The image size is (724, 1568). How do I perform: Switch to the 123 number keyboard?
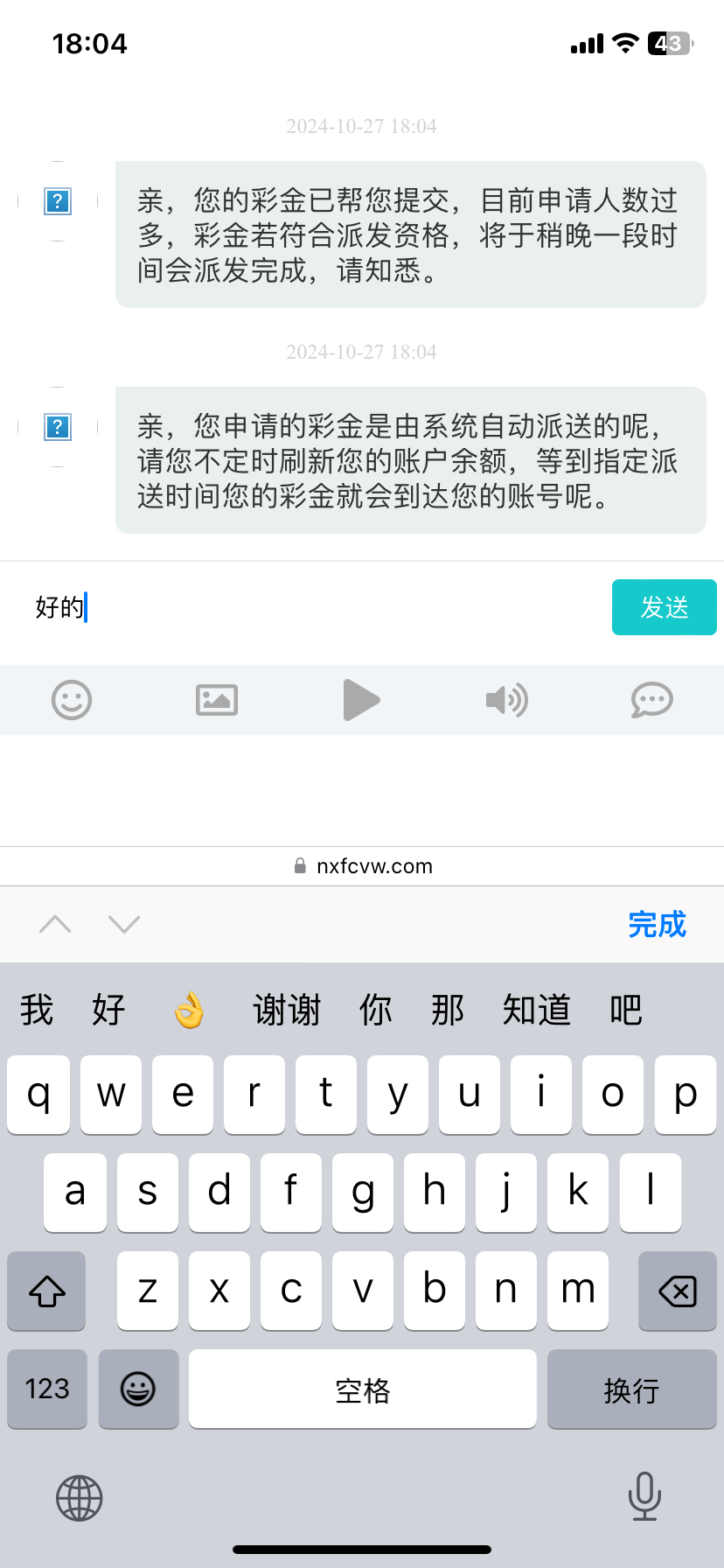46,1389
